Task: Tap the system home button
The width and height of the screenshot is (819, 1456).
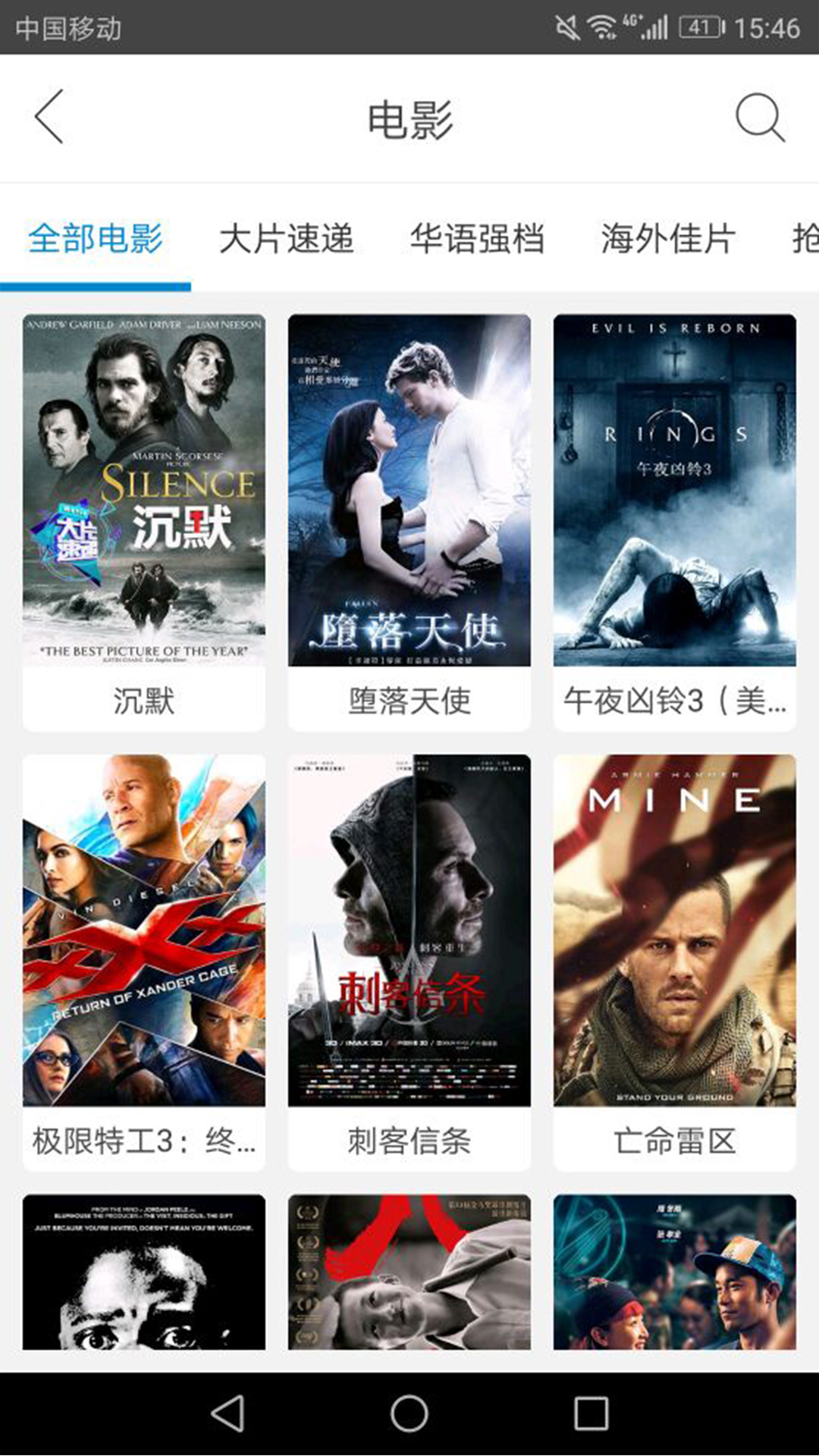Action: [409, 1414]
